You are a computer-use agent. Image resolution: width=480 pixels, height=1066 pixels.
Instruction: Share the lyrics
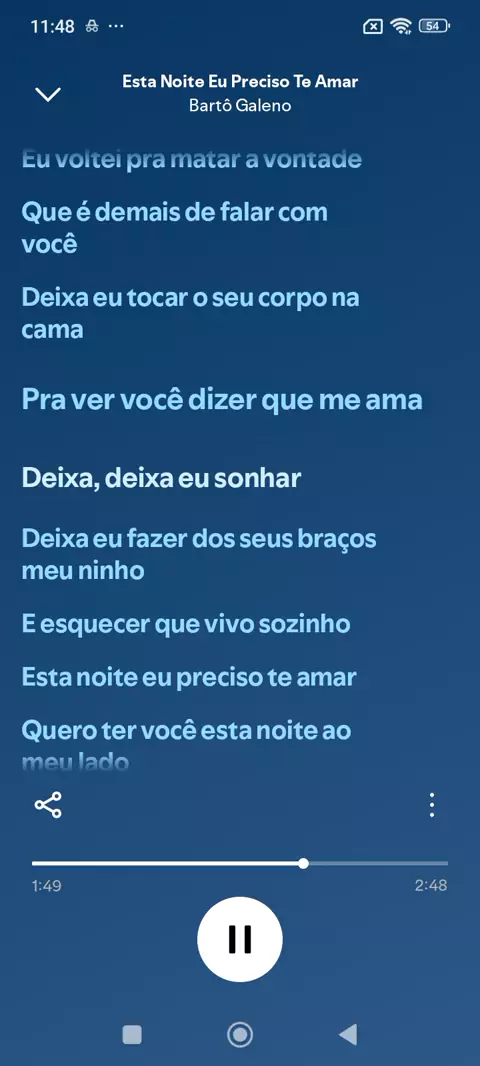point(48,805)
